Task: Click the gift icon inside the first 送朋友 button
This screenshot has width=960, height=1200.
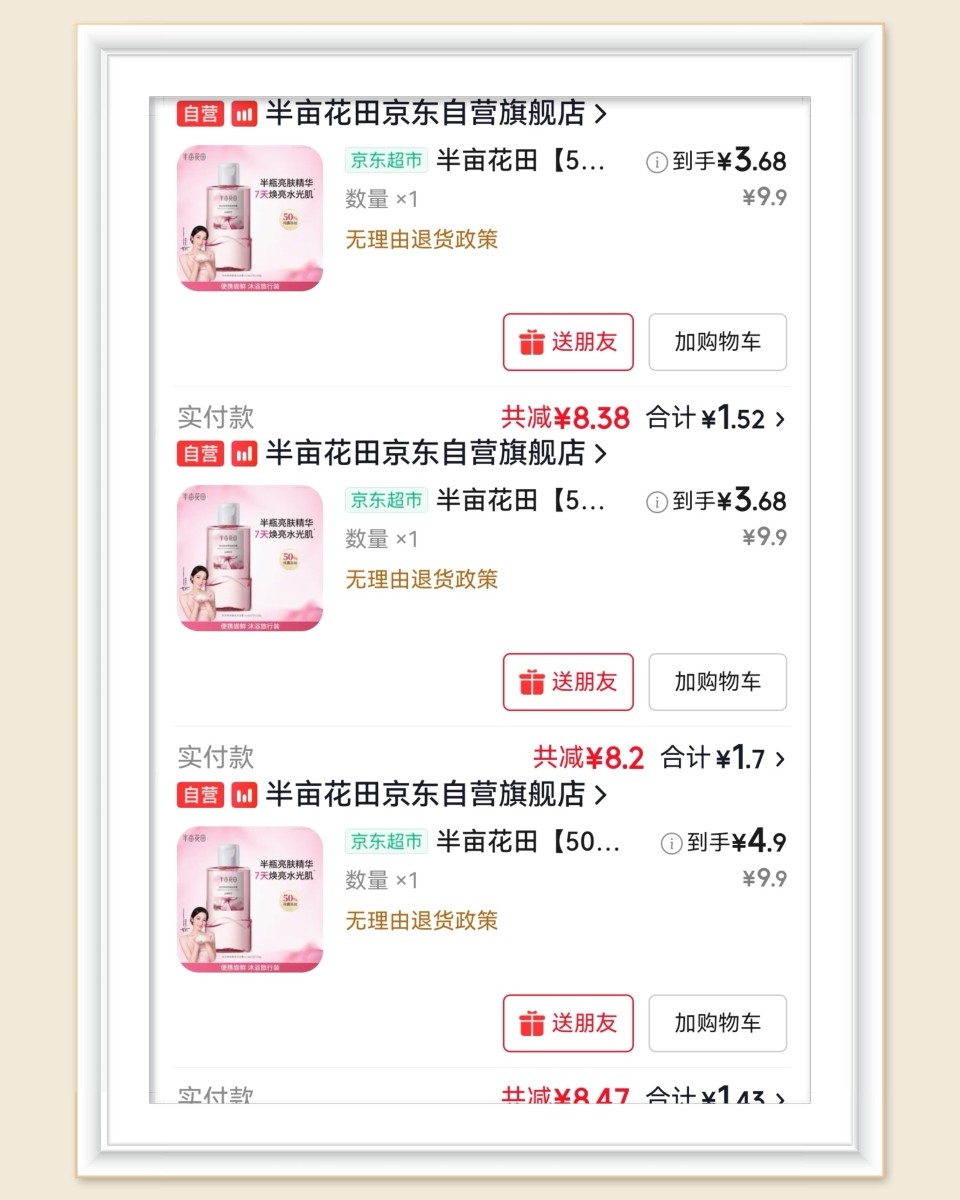Action: tap(532, 342)
